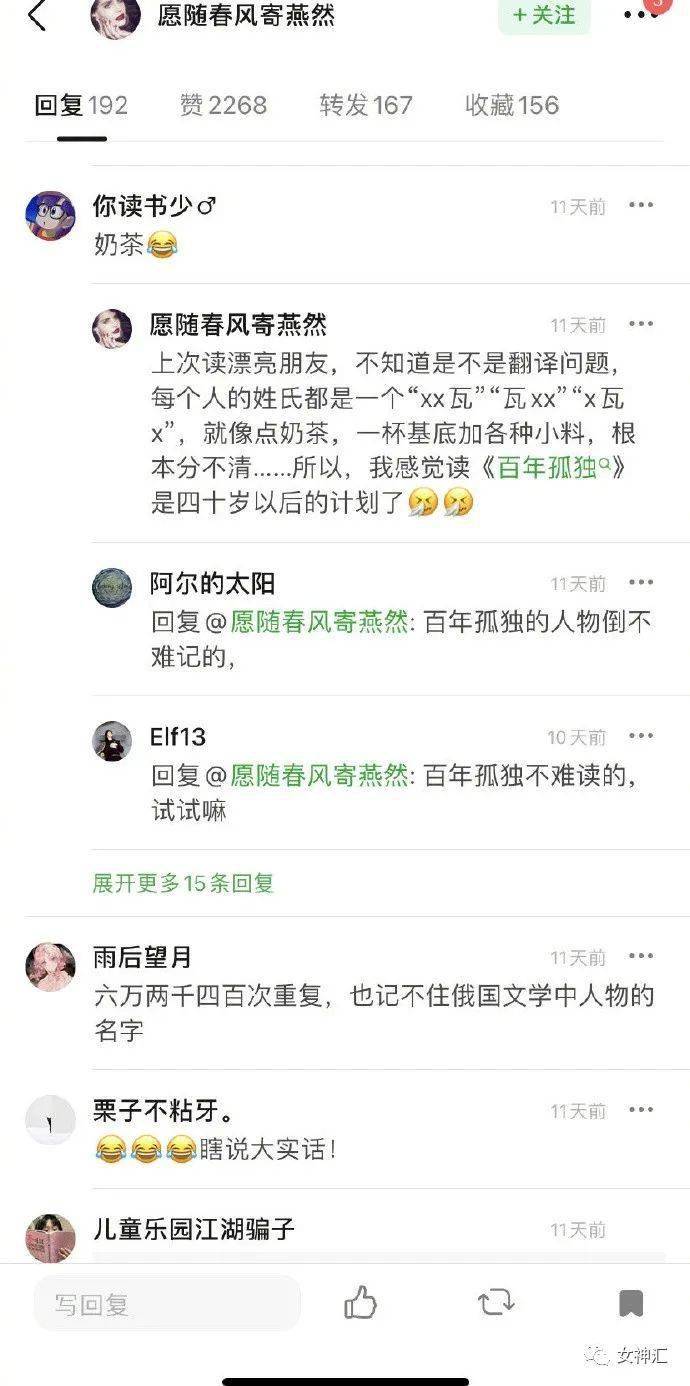
Task: Follow 愿随春风寄燕然 with the 关注 button
Action: pos(543,16)
